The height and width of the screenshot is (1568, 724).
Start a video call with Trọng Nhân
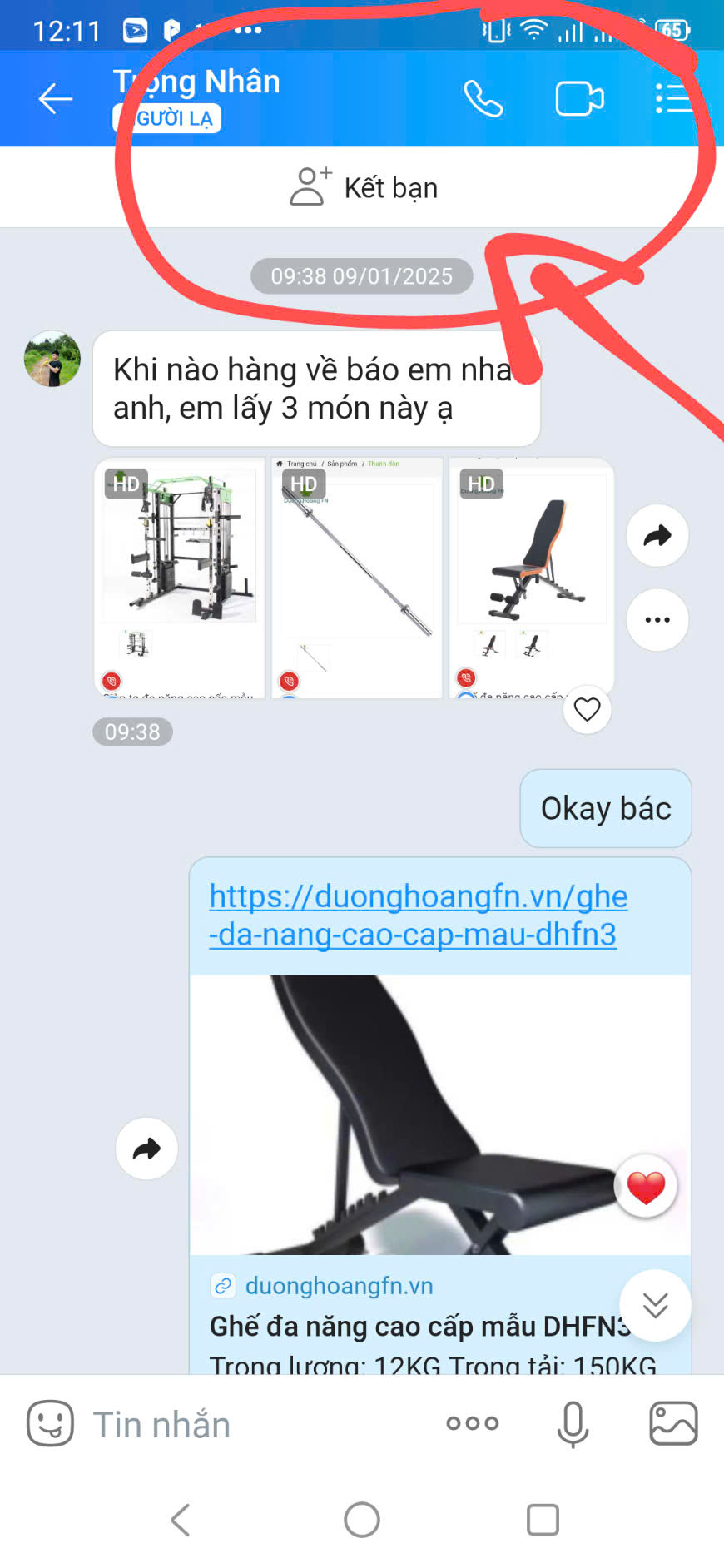point(579,99)
